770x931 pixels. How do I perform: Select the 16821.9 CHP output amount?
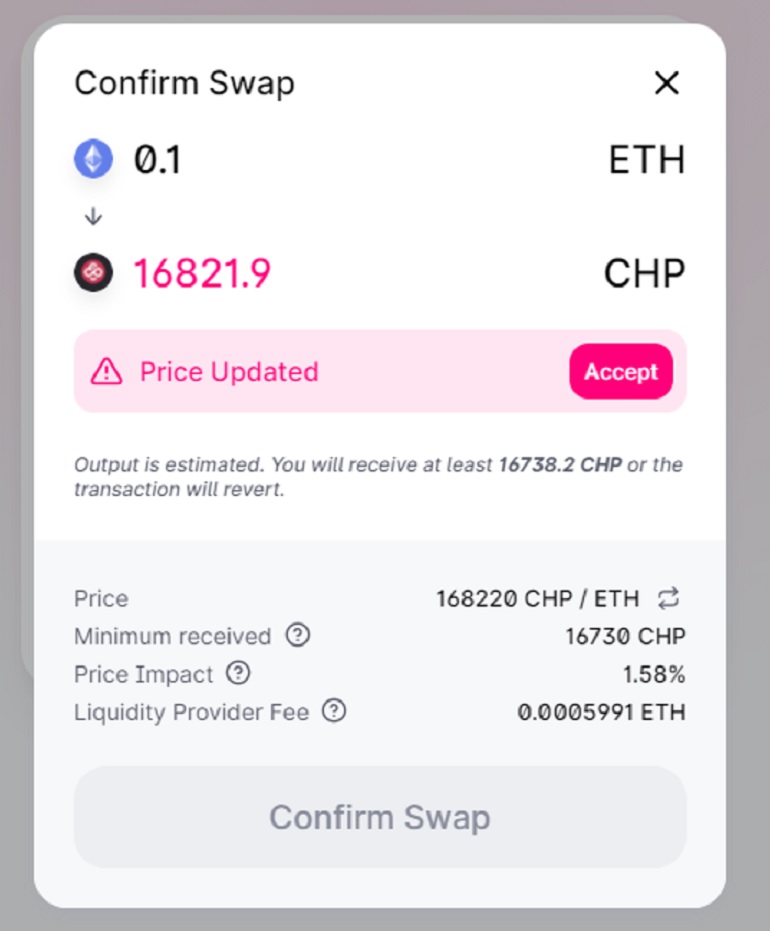tap(203, 272)
